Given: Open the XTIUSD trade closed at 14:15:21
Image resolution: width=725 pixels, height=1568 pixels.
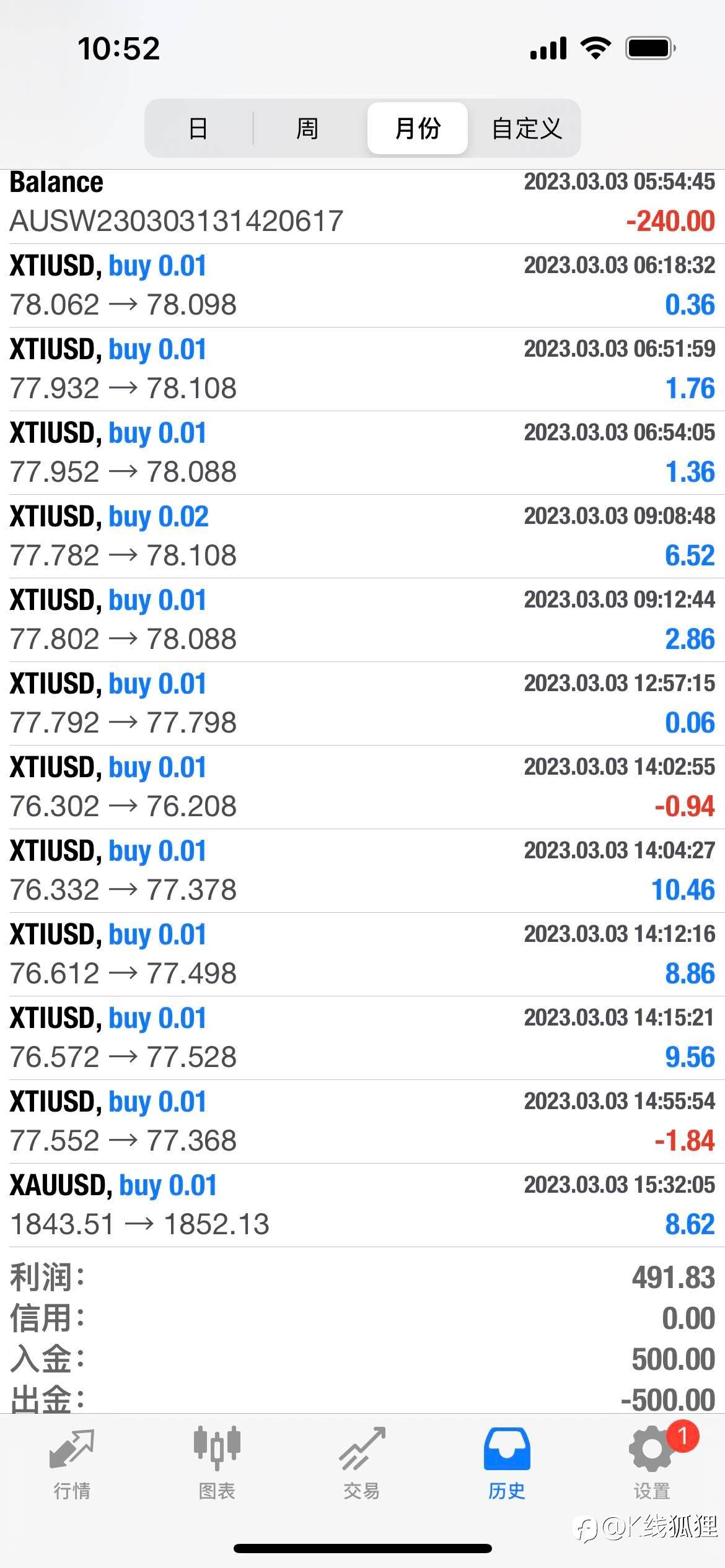Looking at the screenshot, I should coord(362,1038).
